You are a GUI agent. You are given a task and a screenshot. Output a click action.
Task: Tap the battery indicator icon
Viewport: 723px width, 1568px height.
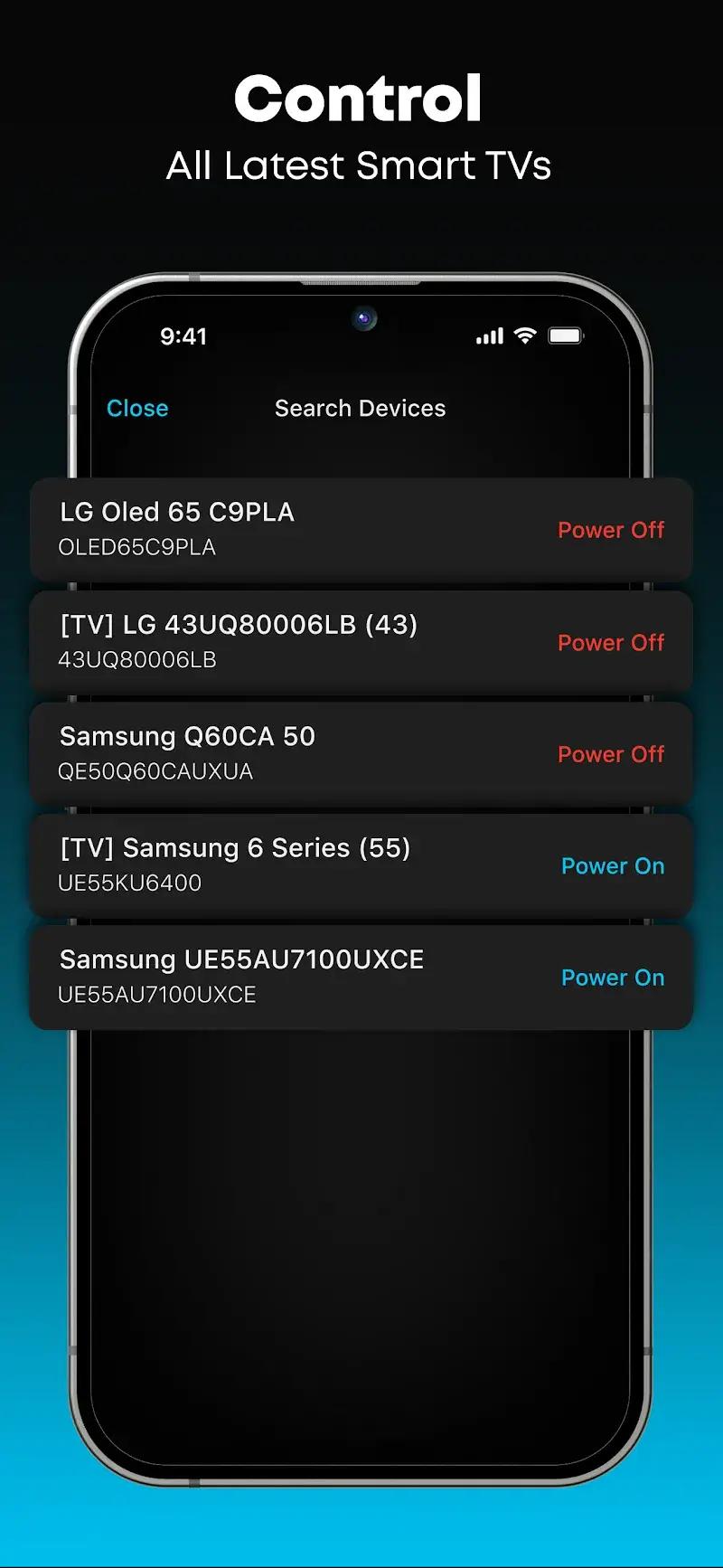[567, 334]
